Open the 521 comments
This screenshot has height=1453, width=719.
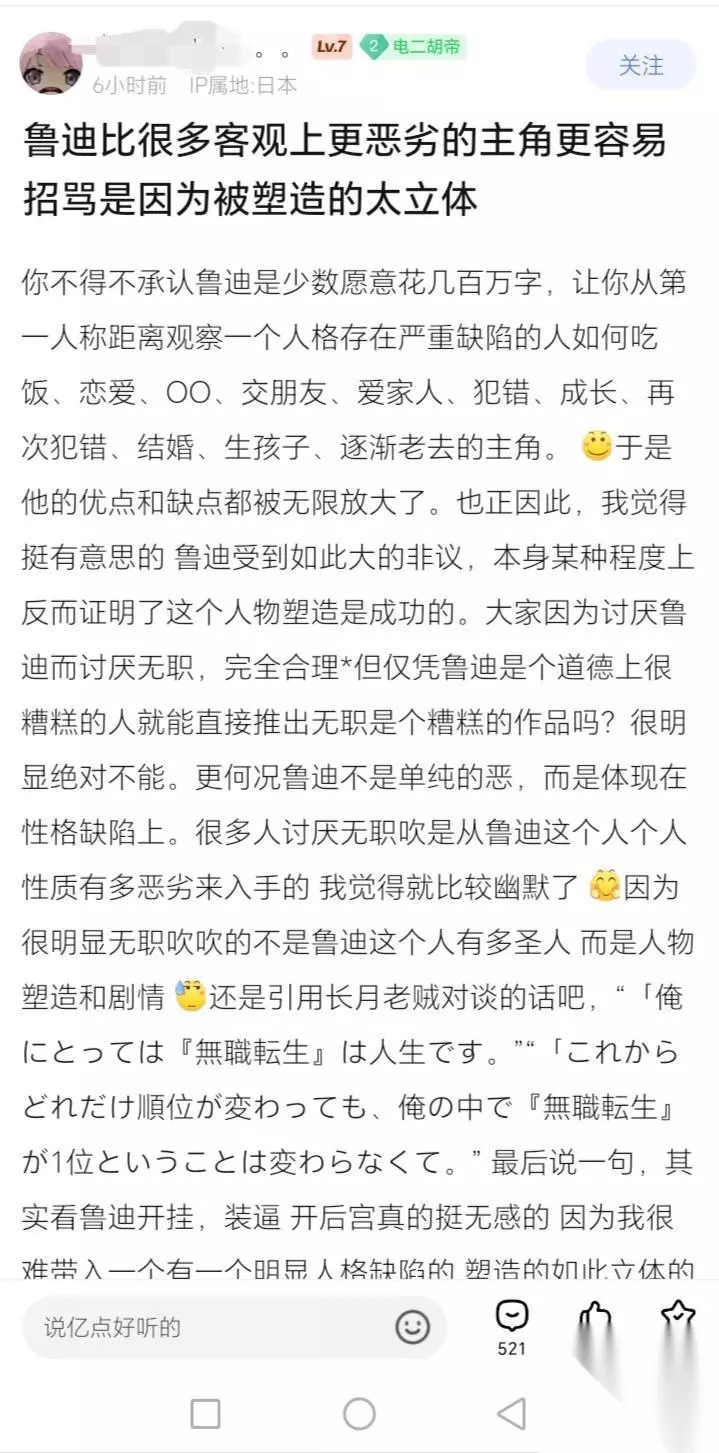click(511, 1328)
